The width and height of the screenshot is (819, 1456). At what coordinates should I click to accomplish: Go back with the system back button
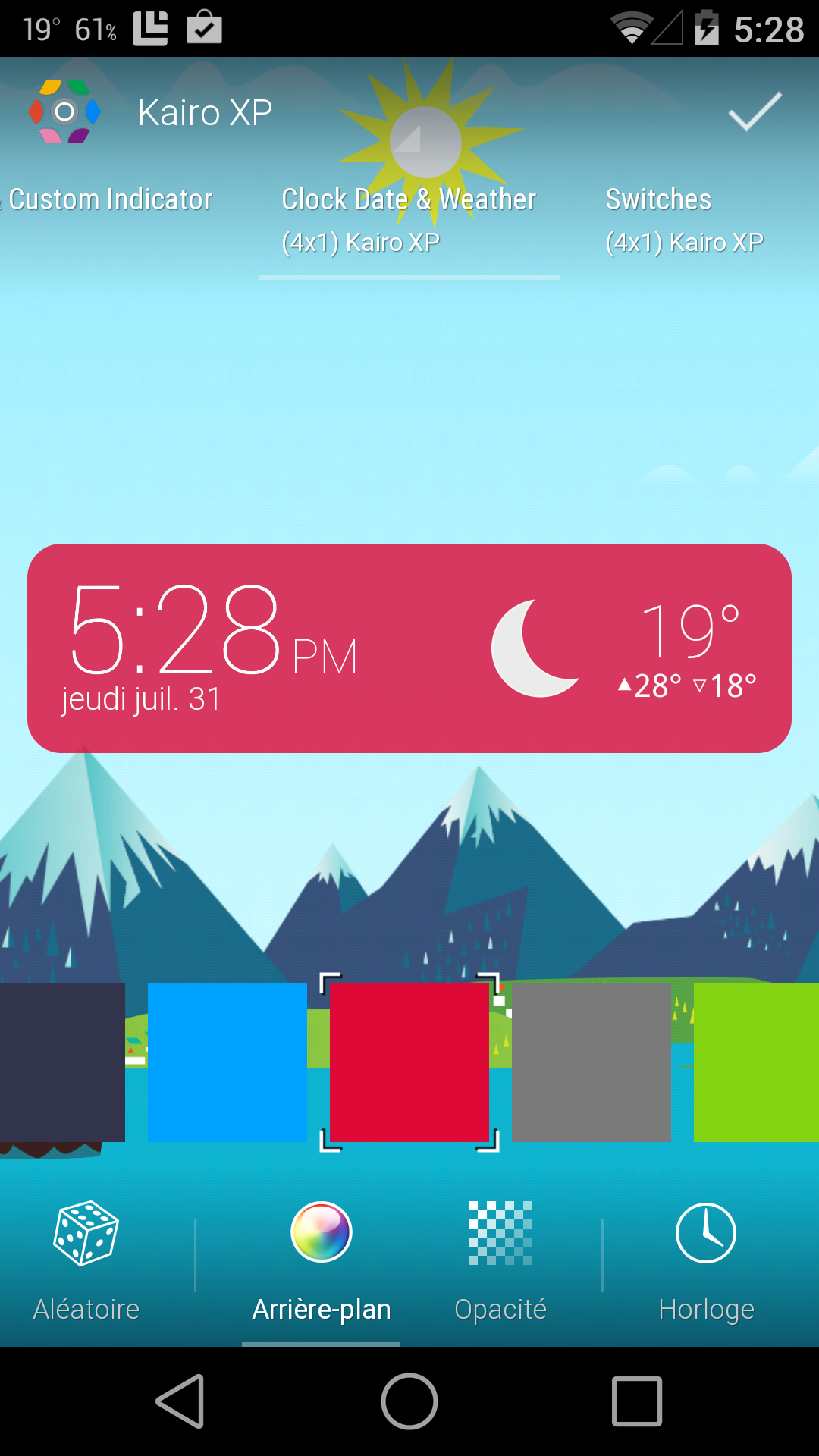[x=181, y=1401]
